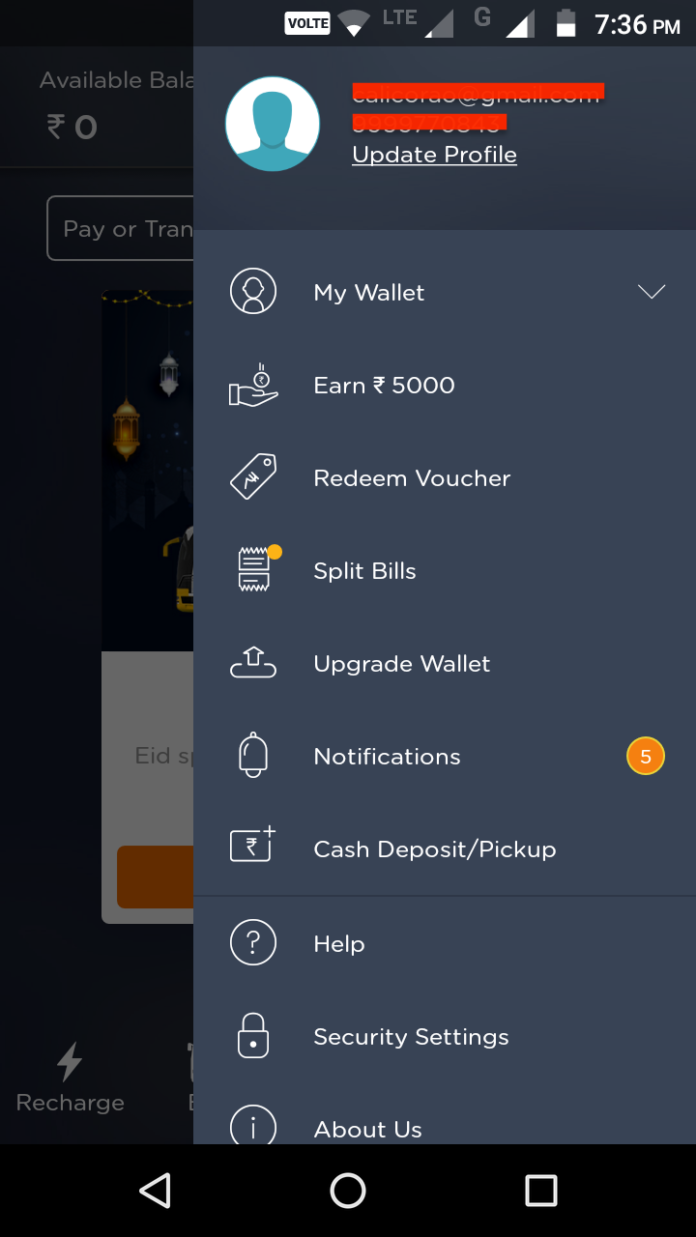
Task: Open Notifications with 5 unread
Action: click(387, 757)
